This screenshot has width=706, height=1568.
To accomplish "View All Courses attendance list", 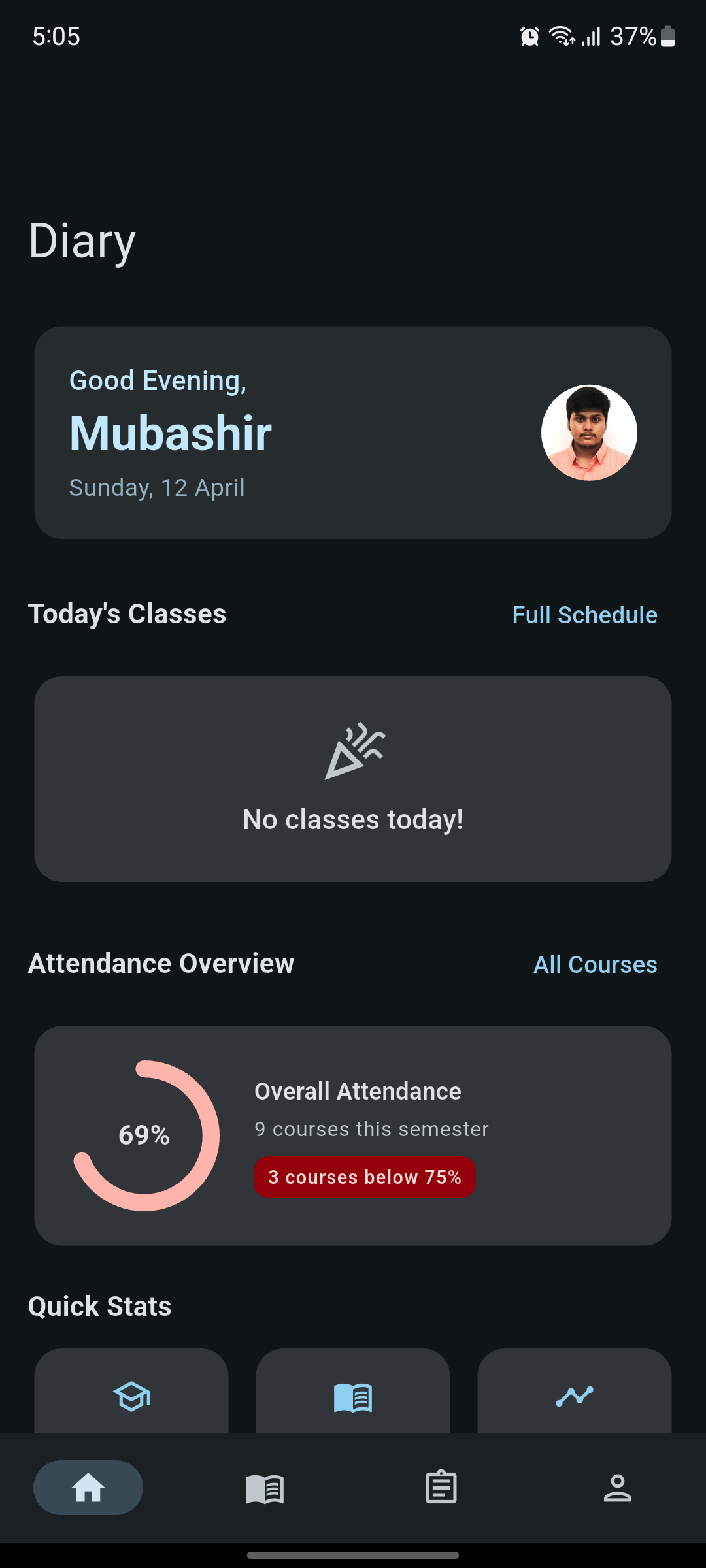I will (x=595, y=964).
